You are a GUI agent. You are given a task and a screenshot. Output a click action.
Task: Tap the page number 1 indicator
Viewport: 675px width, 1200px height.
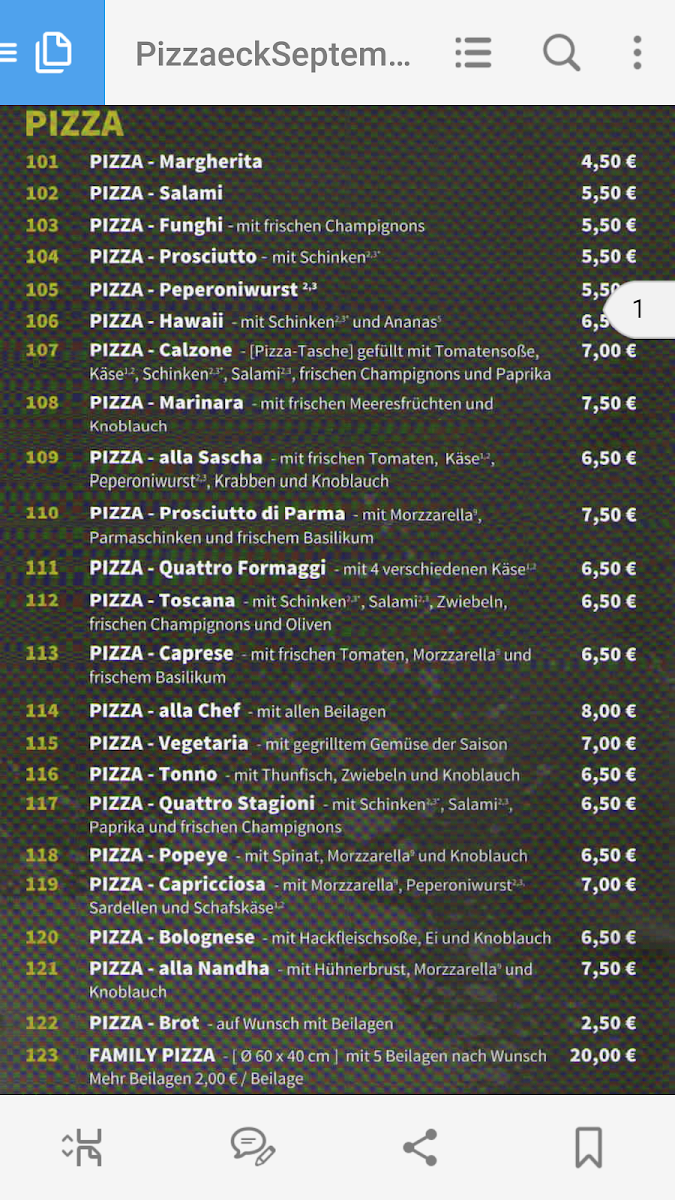pos(640,309)
